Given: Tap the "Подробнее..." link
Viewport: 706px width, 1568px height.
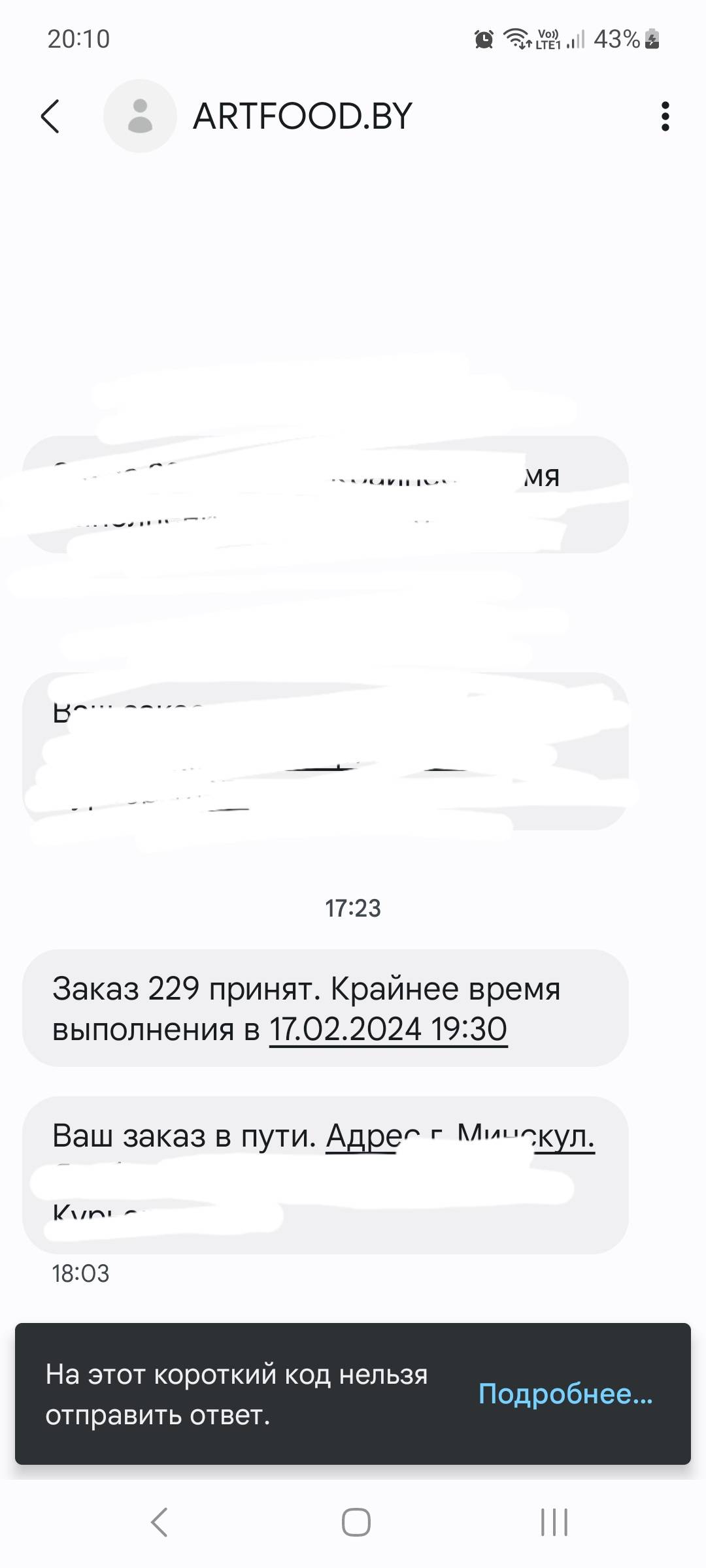Looking at the screenshot, I should coord(565,1394).
